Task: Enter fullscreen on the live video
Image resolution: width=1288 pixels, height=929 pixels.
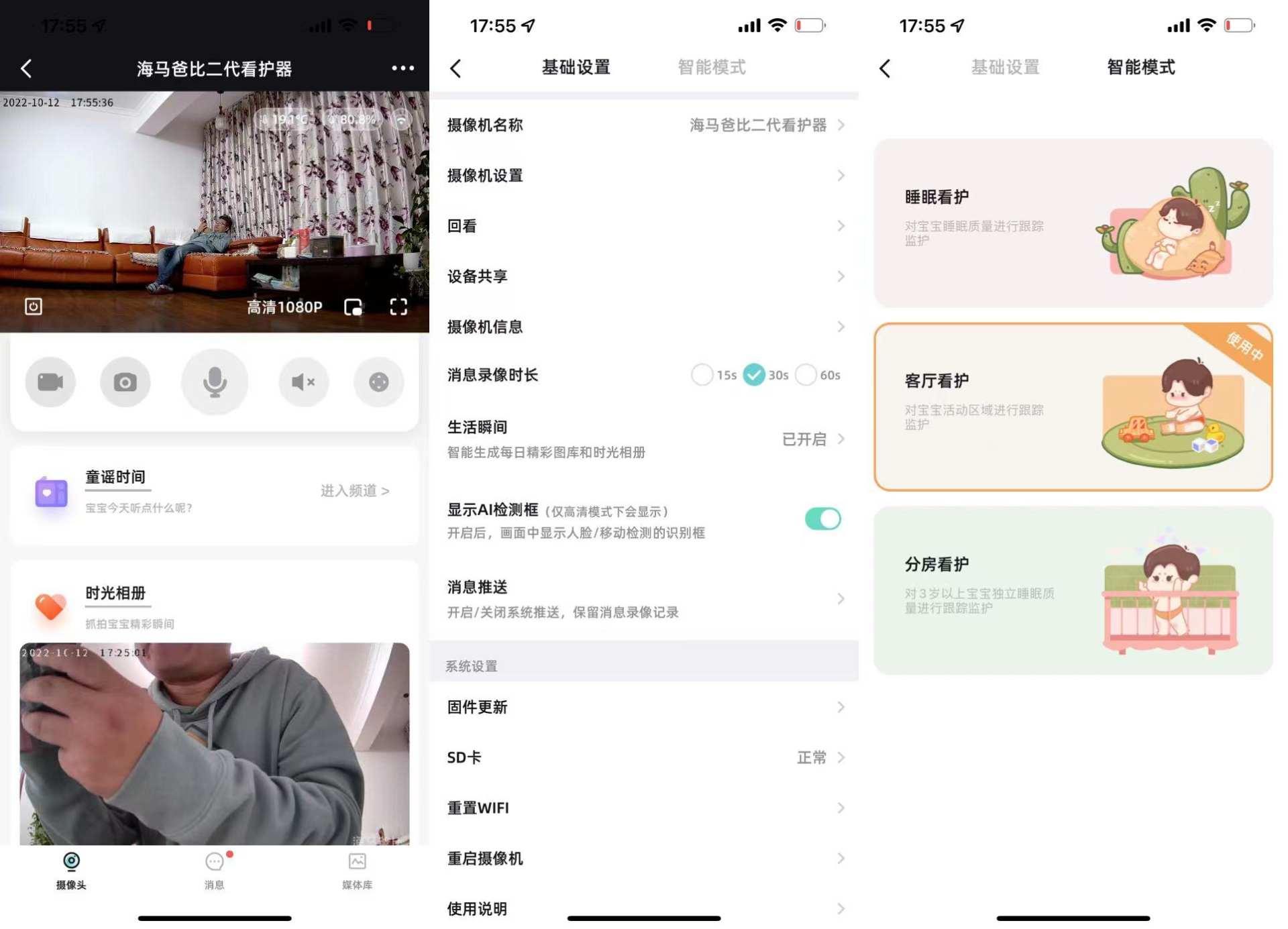Action: tap(398, 307)
